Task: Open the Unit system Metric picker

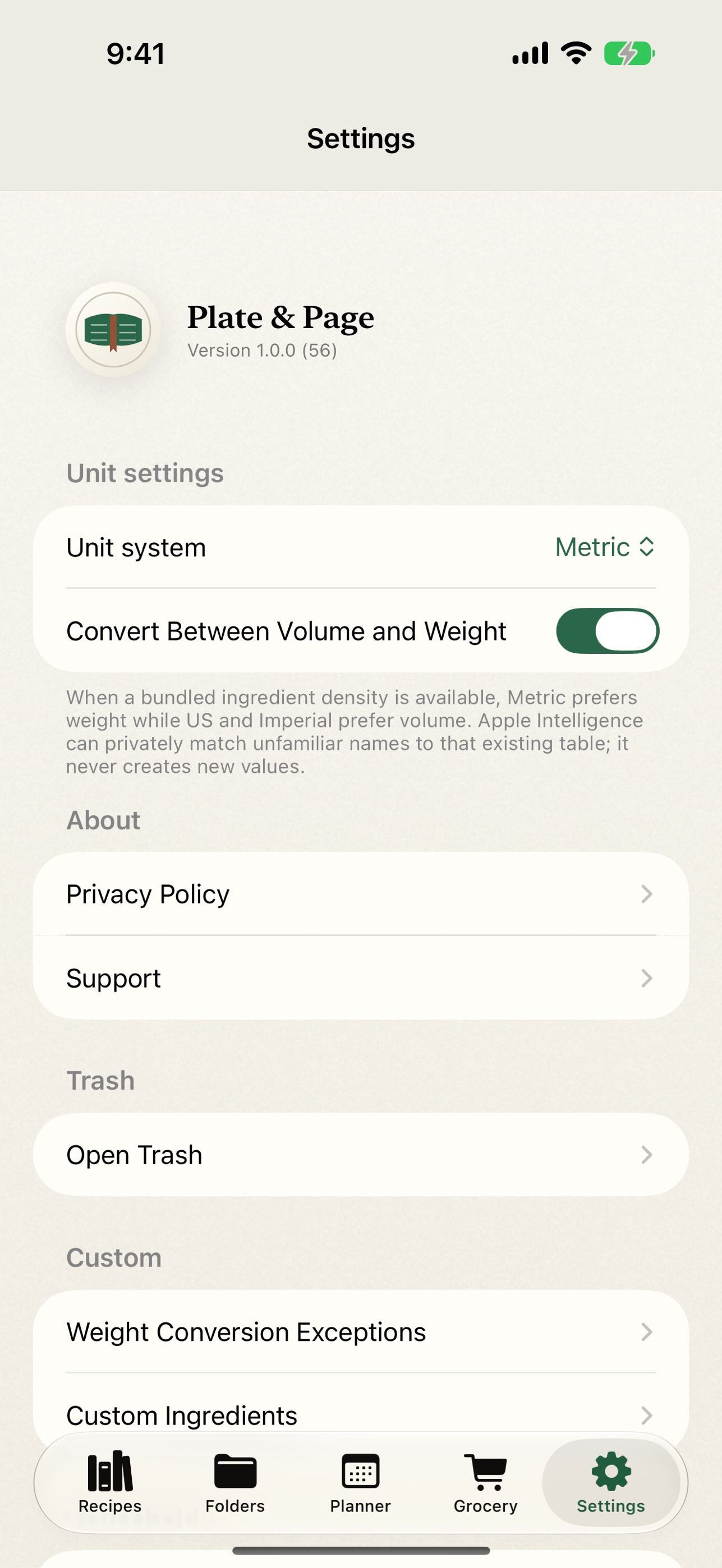Action: tap(605, 547)
